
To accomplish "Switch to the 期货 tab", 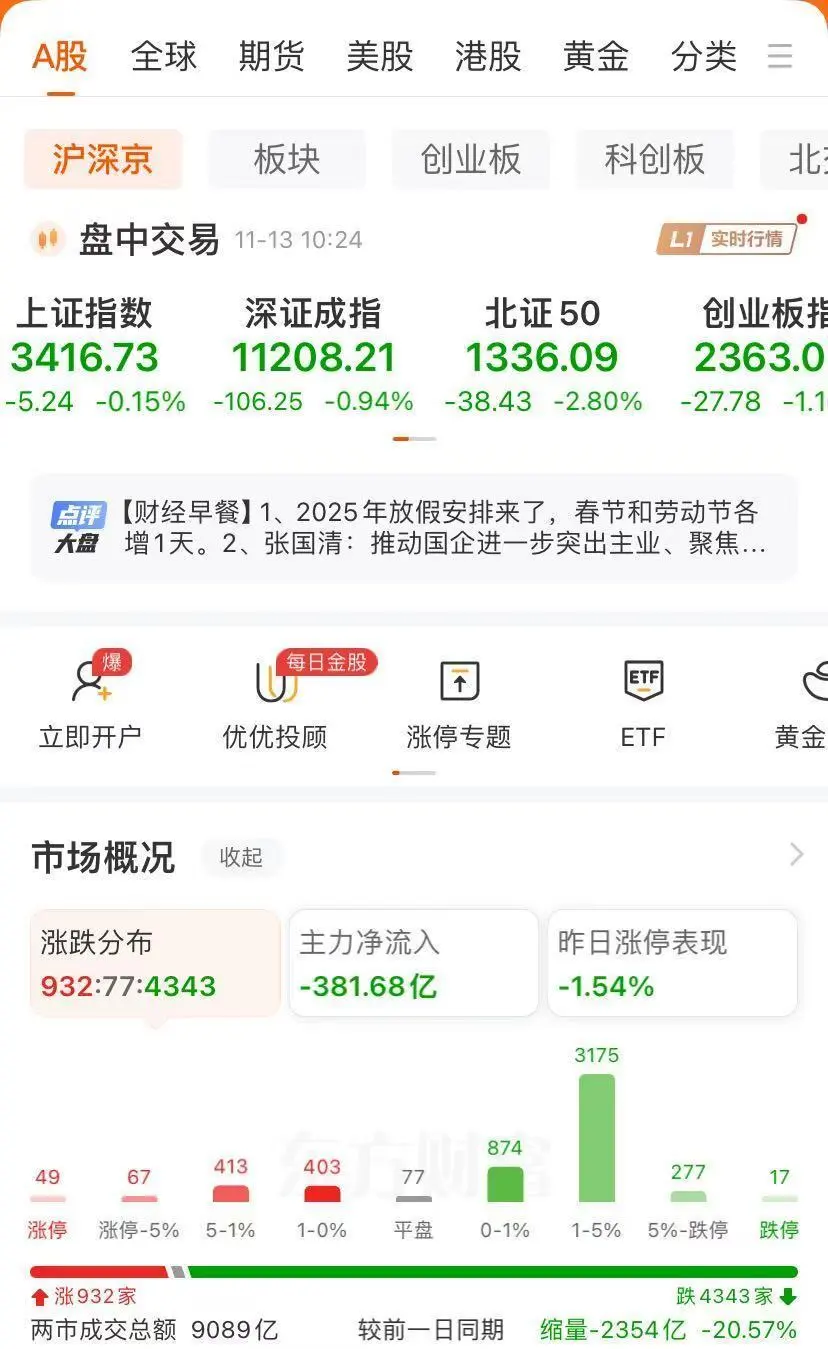I will pos(272,56).
